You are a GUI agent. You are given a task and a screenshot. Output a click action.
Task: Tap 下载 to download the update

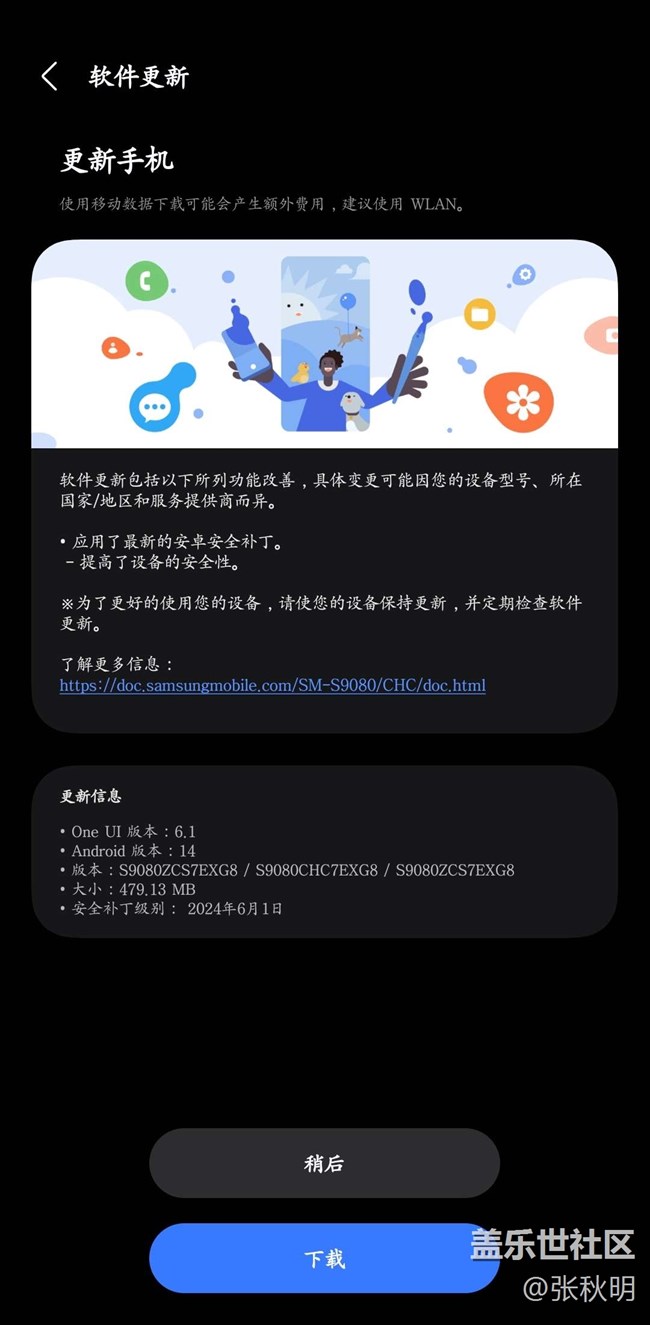tap(324, 1258)
